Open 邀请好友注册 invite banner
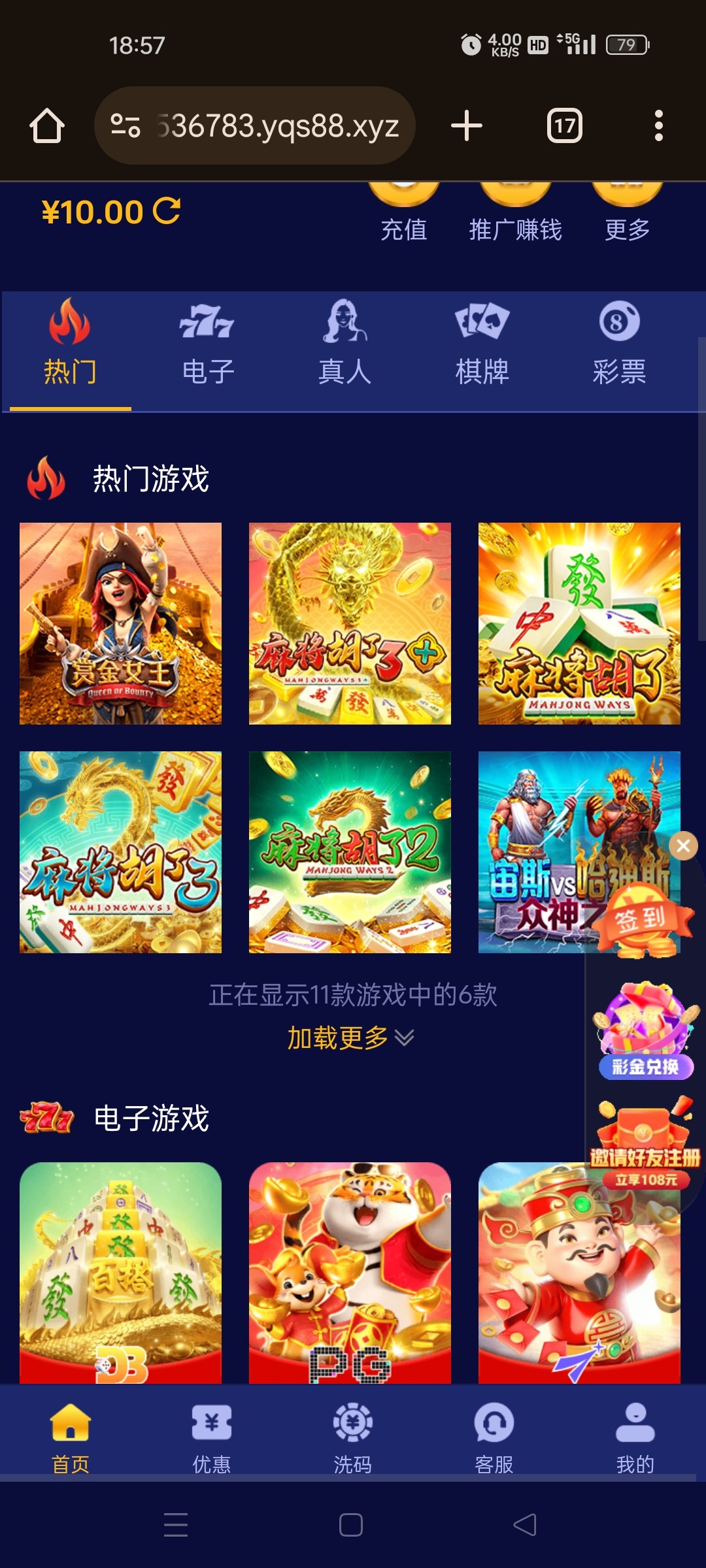 [645, 1145]
